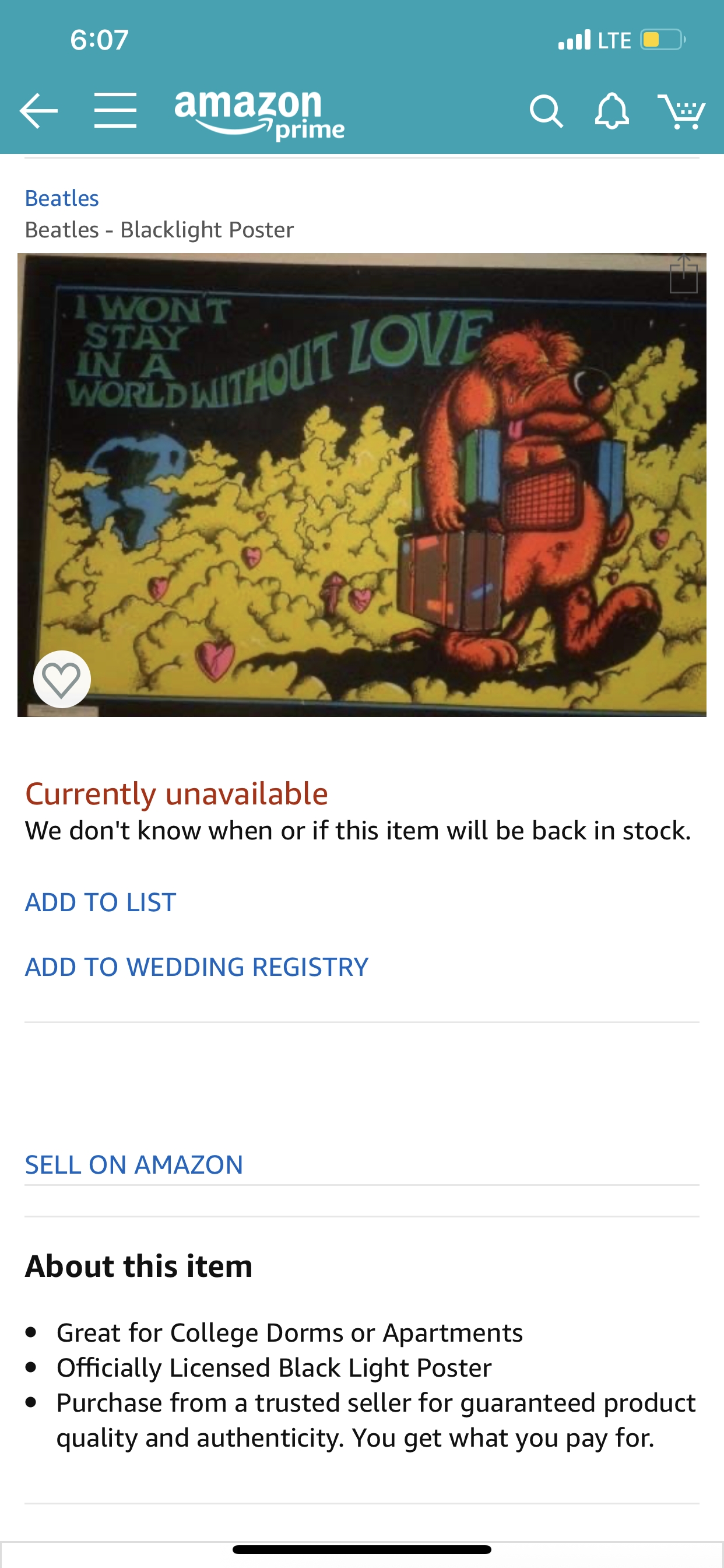Open the notifications bell
724x1568 pixels.
click(611, 111)
